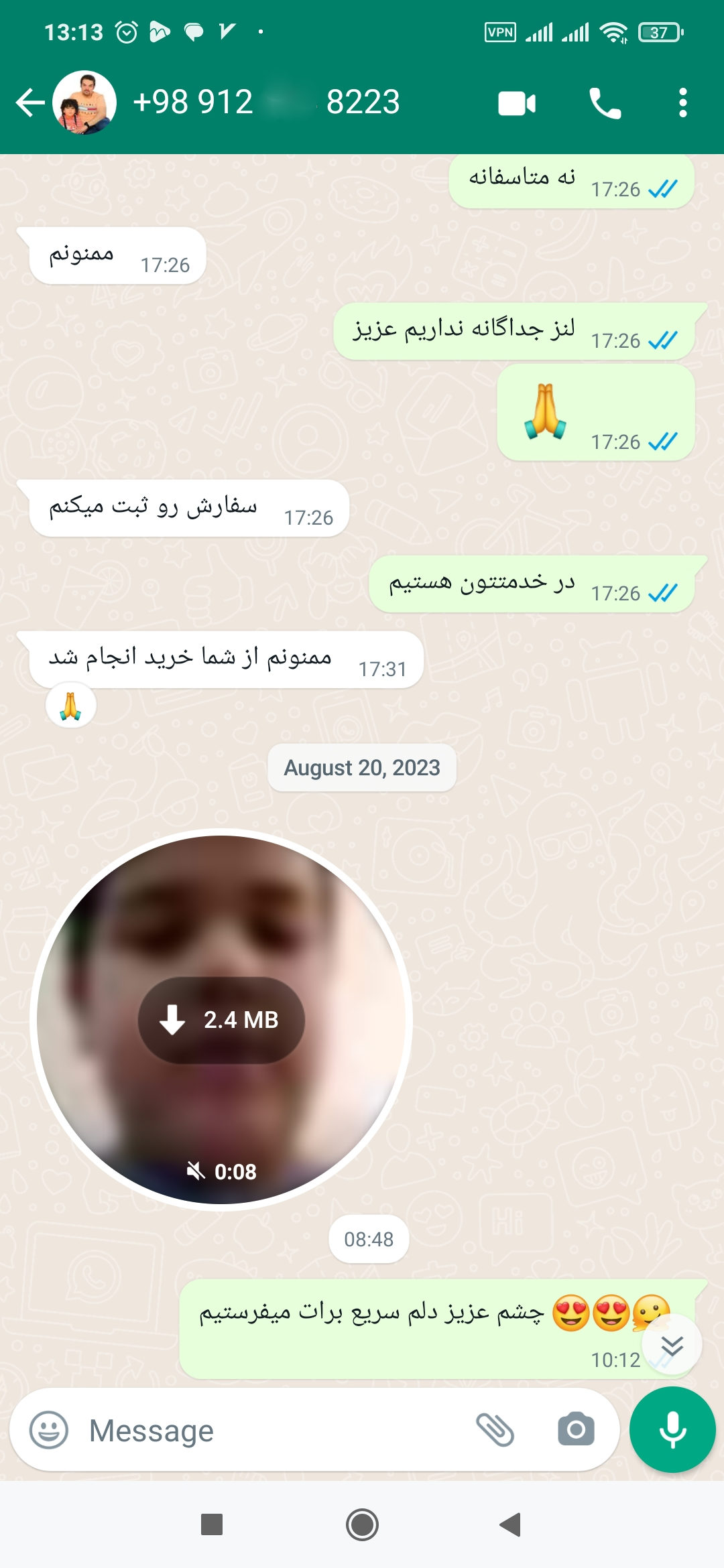
Task: Open recent apps from the navigation bar
Action: coord(212,1525)
